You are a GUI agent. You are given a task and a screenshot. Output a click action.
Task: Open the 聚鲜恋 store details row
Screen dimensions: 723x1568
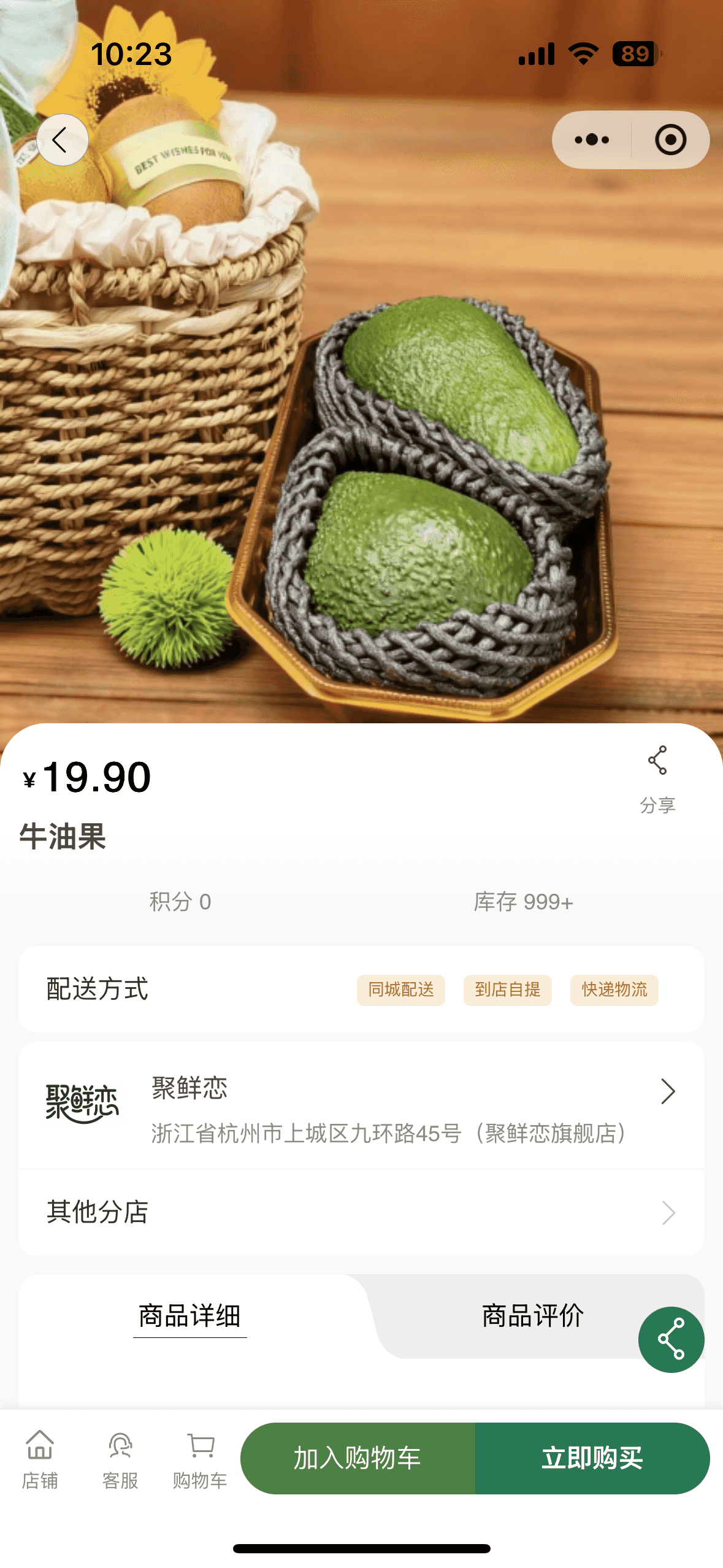click(x=361, y=1107)
